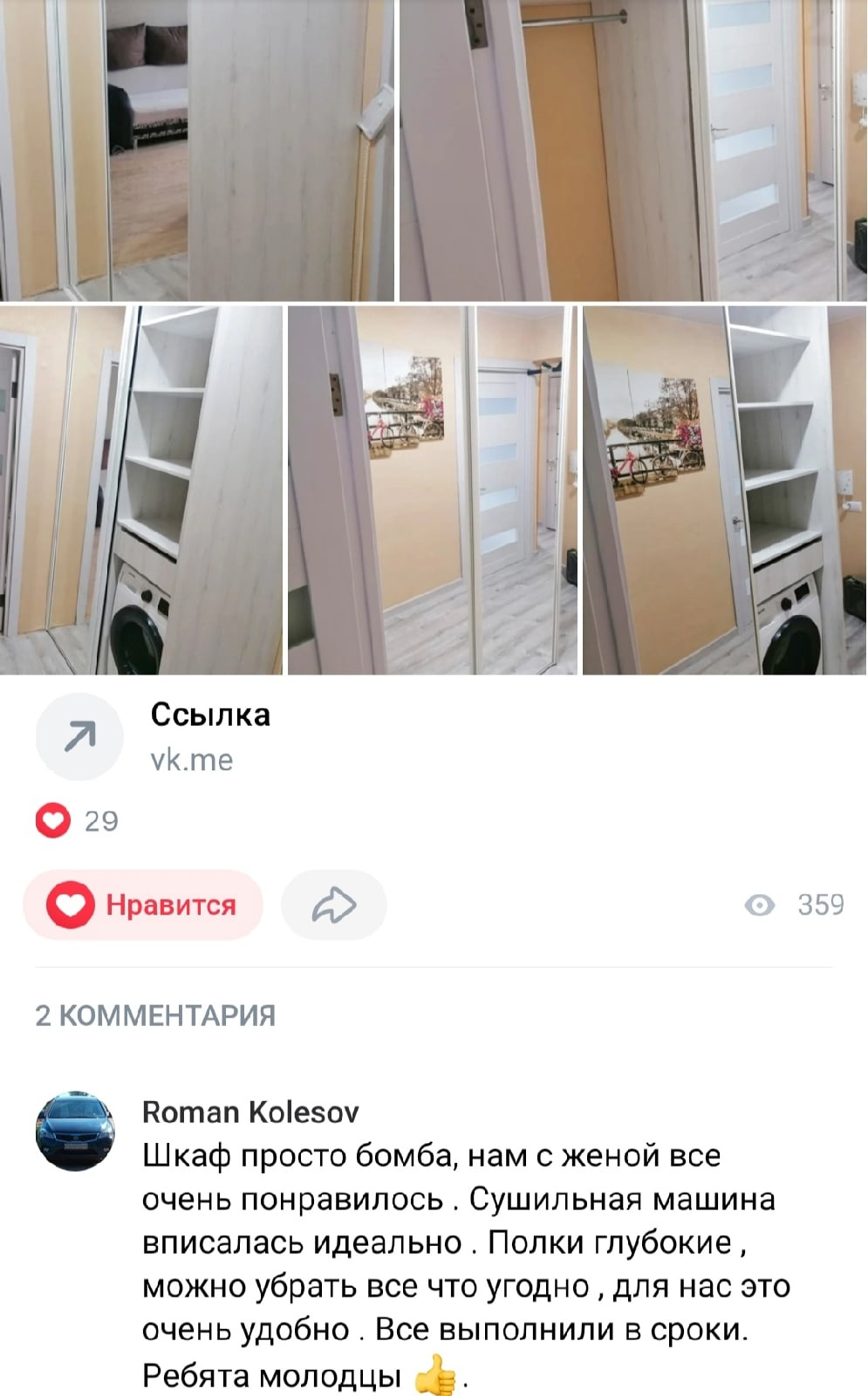Show who liked via heart 29
The width and height of the screenshot is (868, 1396).
pos(77,821)
